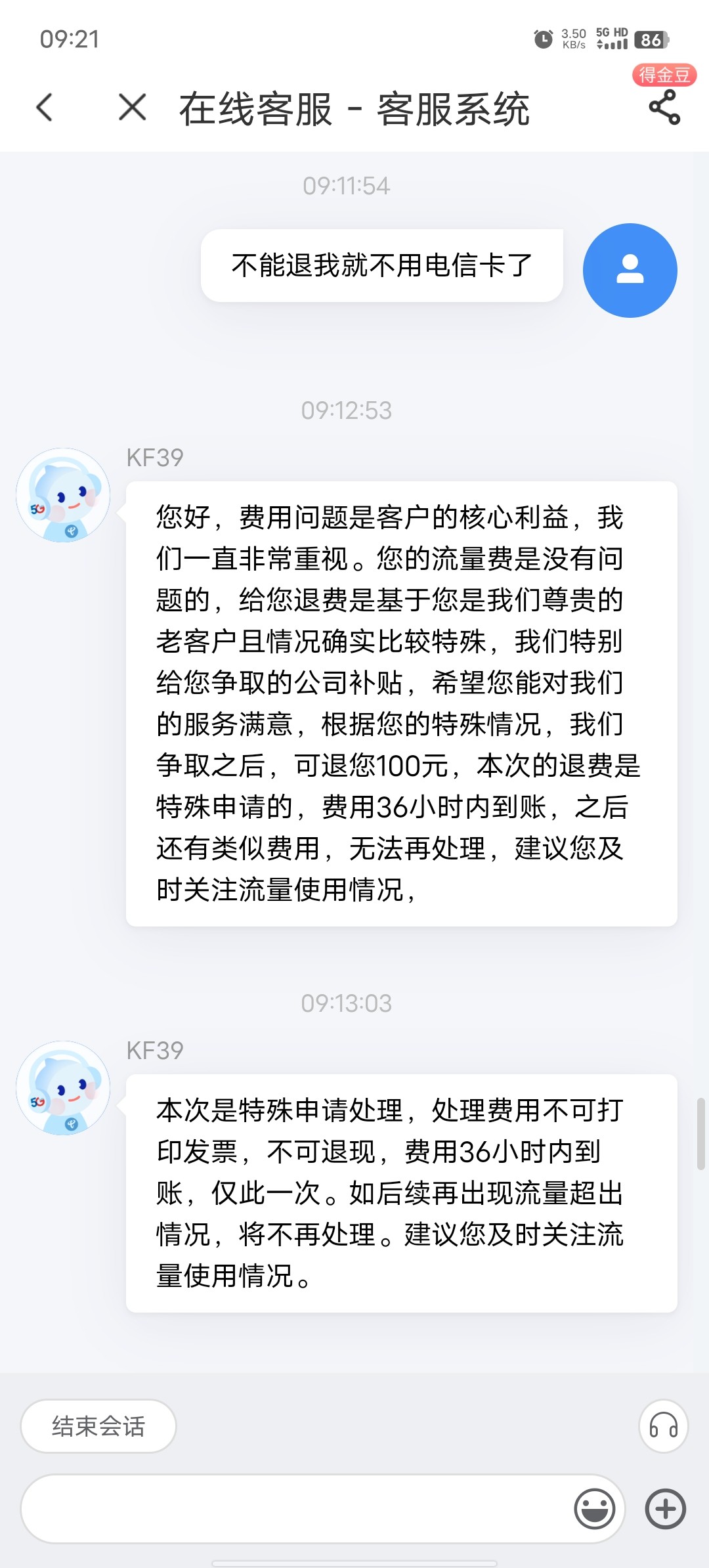Image resolution: width=709 pixels, height=1568 pixels.
Task: Tap the 结束会话 button to end the session
Action: point(98,1426)
